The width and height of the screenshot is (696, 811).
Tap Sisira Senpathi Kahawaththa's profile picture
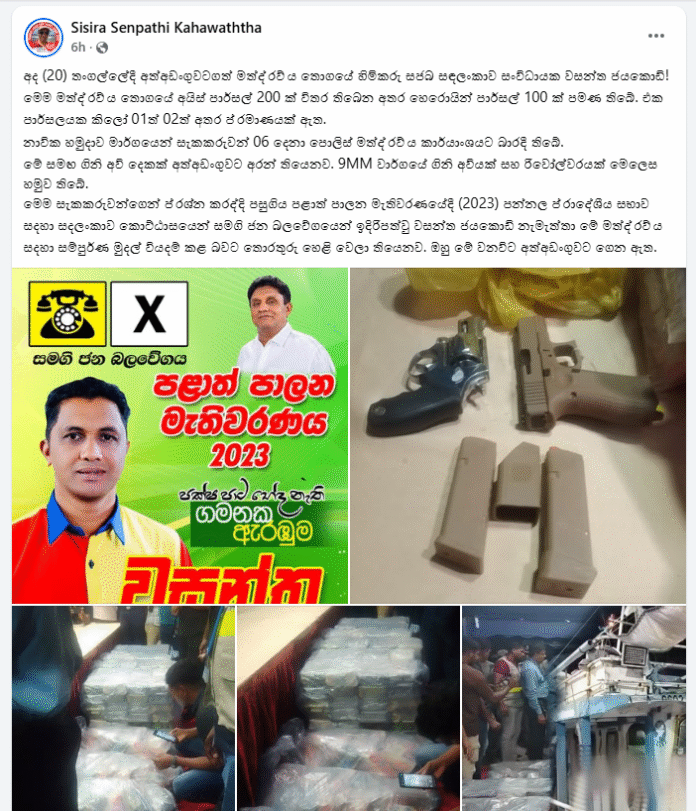(42, 37)
